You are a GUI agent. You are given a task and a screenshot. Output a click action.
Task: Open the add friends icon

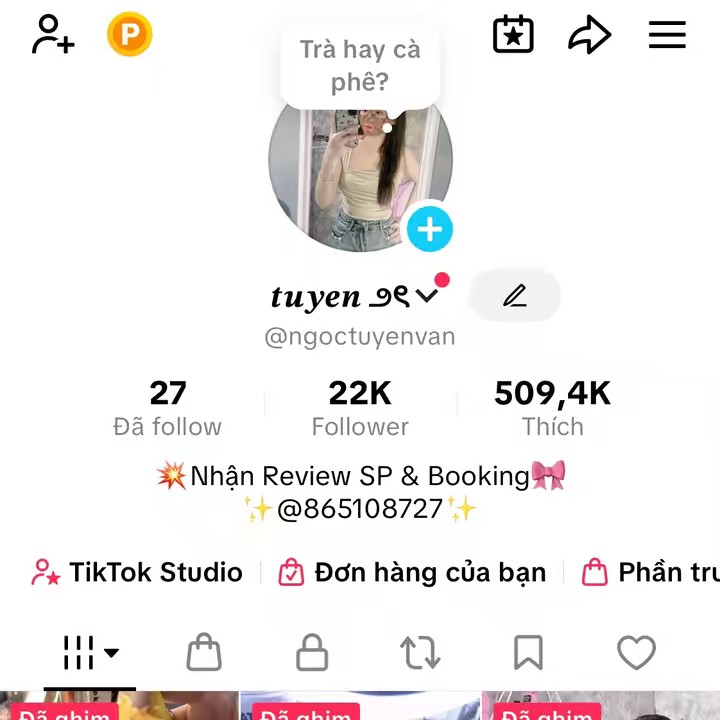pyautogui.click(x=53, y=35)
